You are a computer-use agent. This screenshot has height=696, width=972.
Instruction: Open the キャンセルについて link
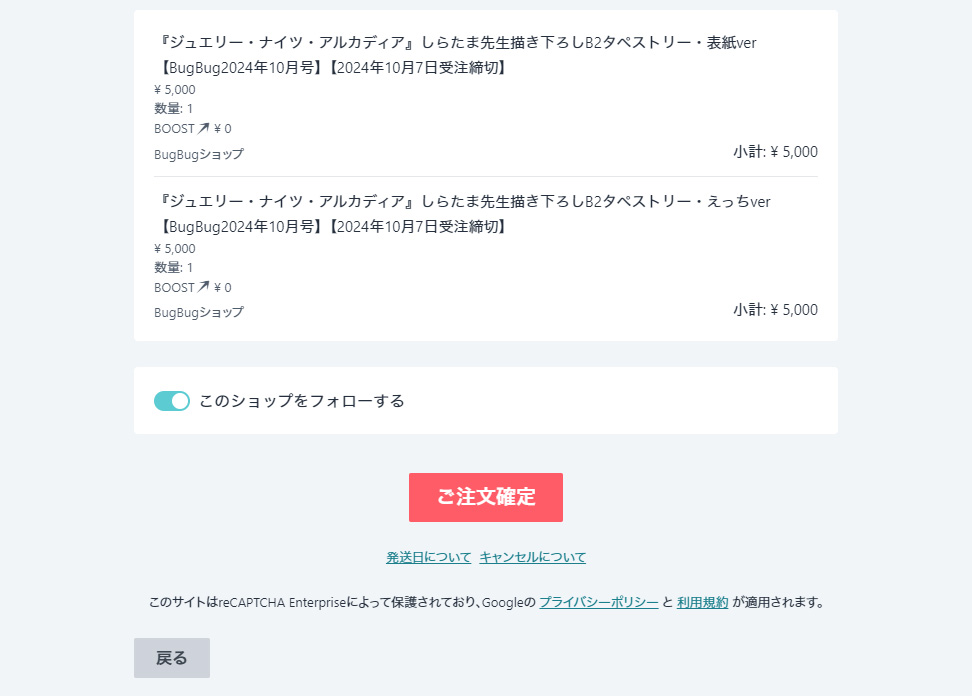click(533, 557)
